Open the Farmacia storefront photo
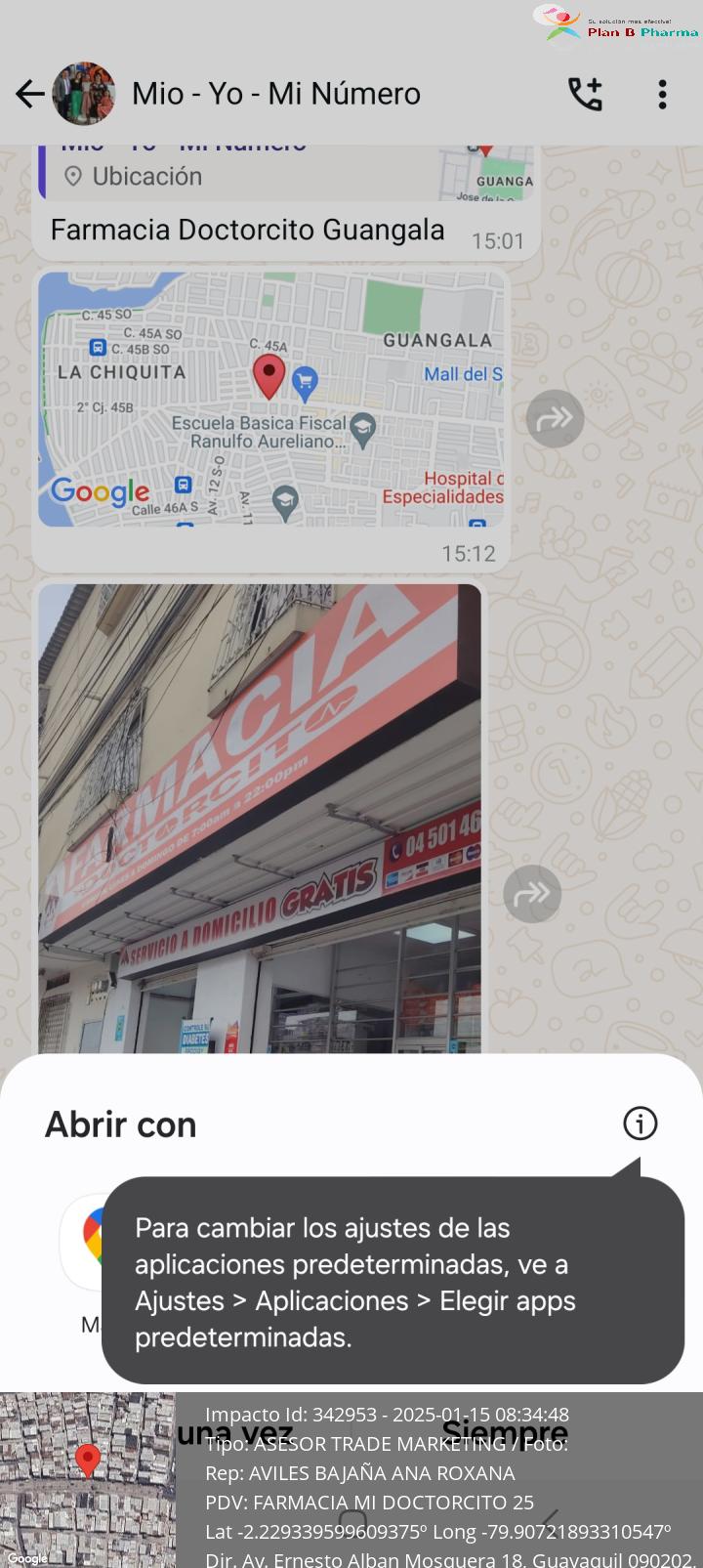 (x=260, y=819)
